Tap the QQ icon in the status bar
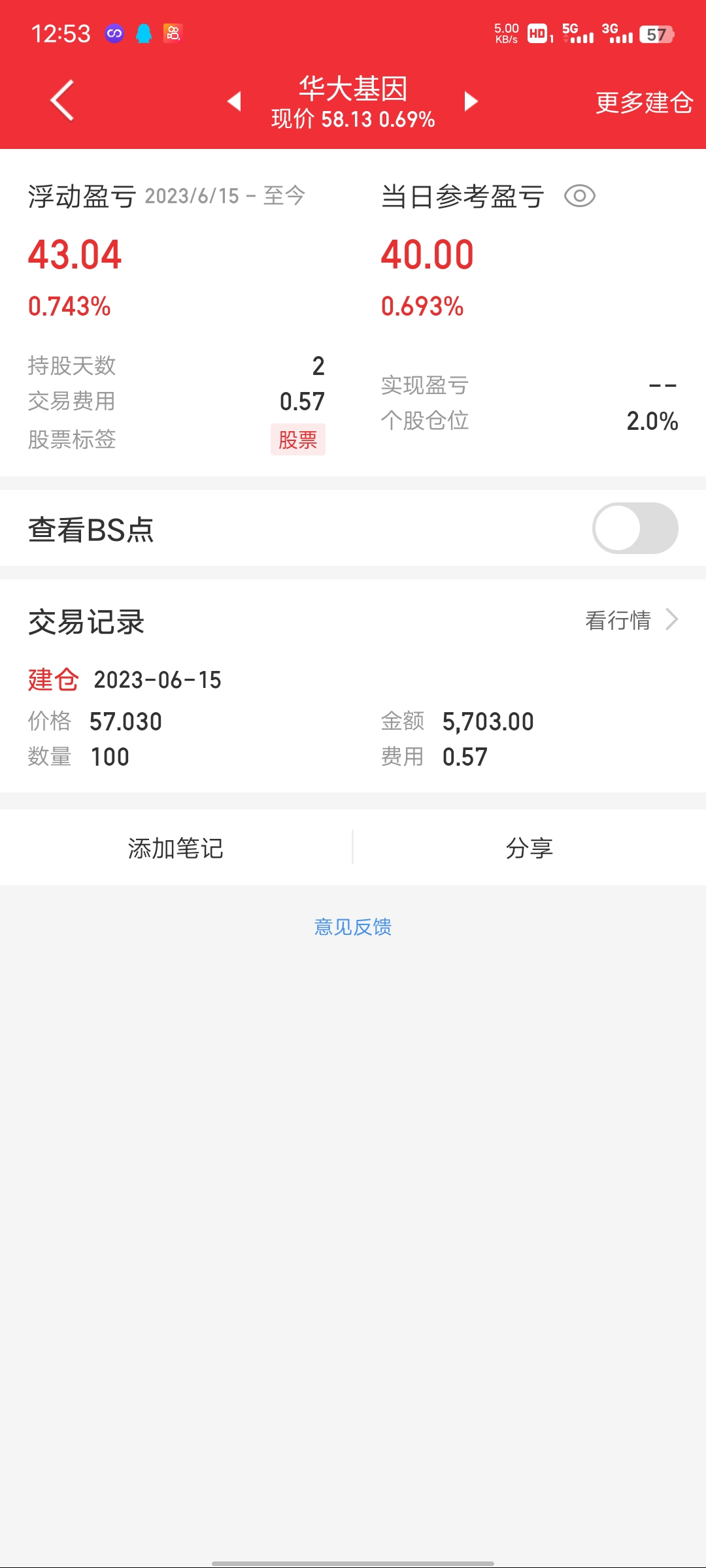The width and height of the screenshot is (706, 1568). [143, 33]
